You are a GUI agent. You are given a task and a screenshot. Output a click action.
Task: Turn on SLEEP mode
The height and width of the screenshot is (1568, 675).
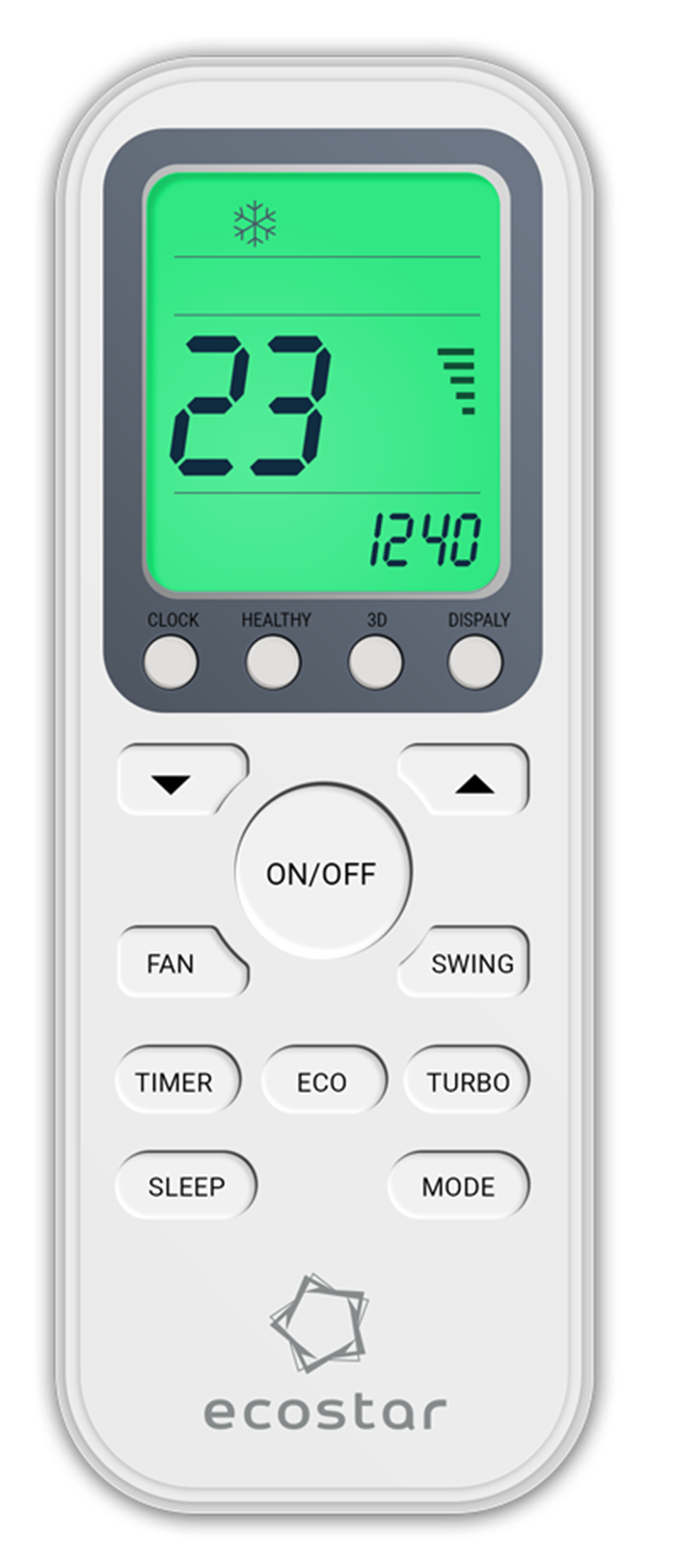pos(186,1185)
